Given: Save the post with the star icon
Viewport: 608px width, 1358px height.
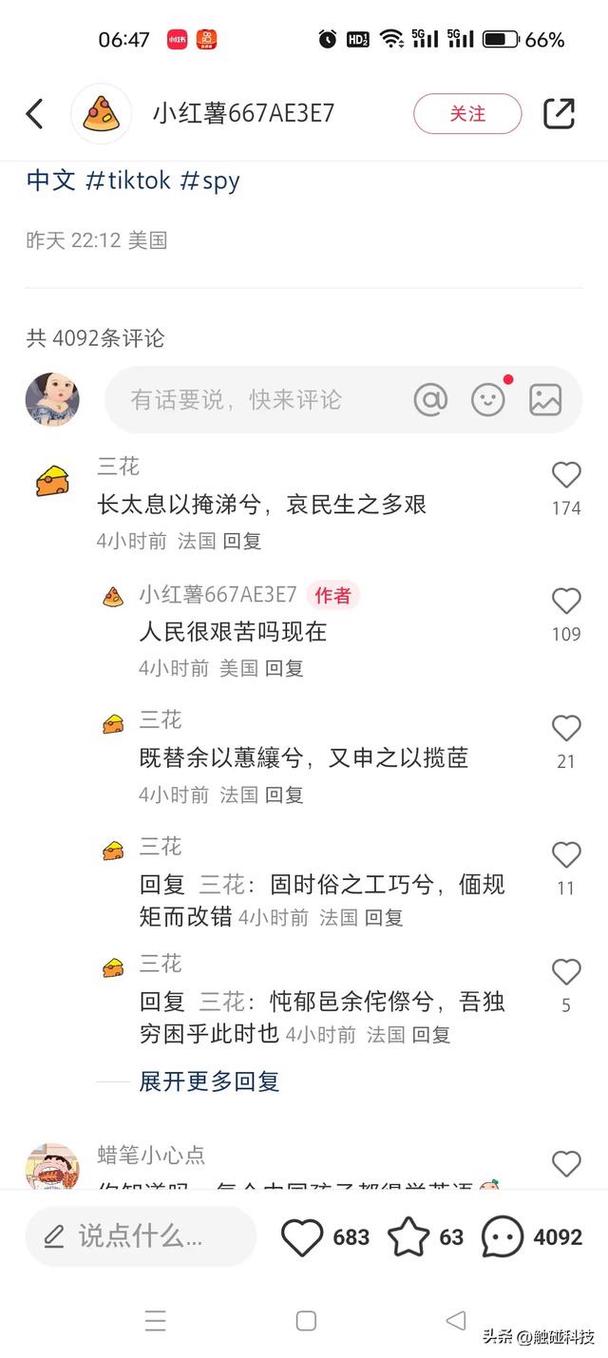Looking at the screenshot, I should (x=408, y=1237).
